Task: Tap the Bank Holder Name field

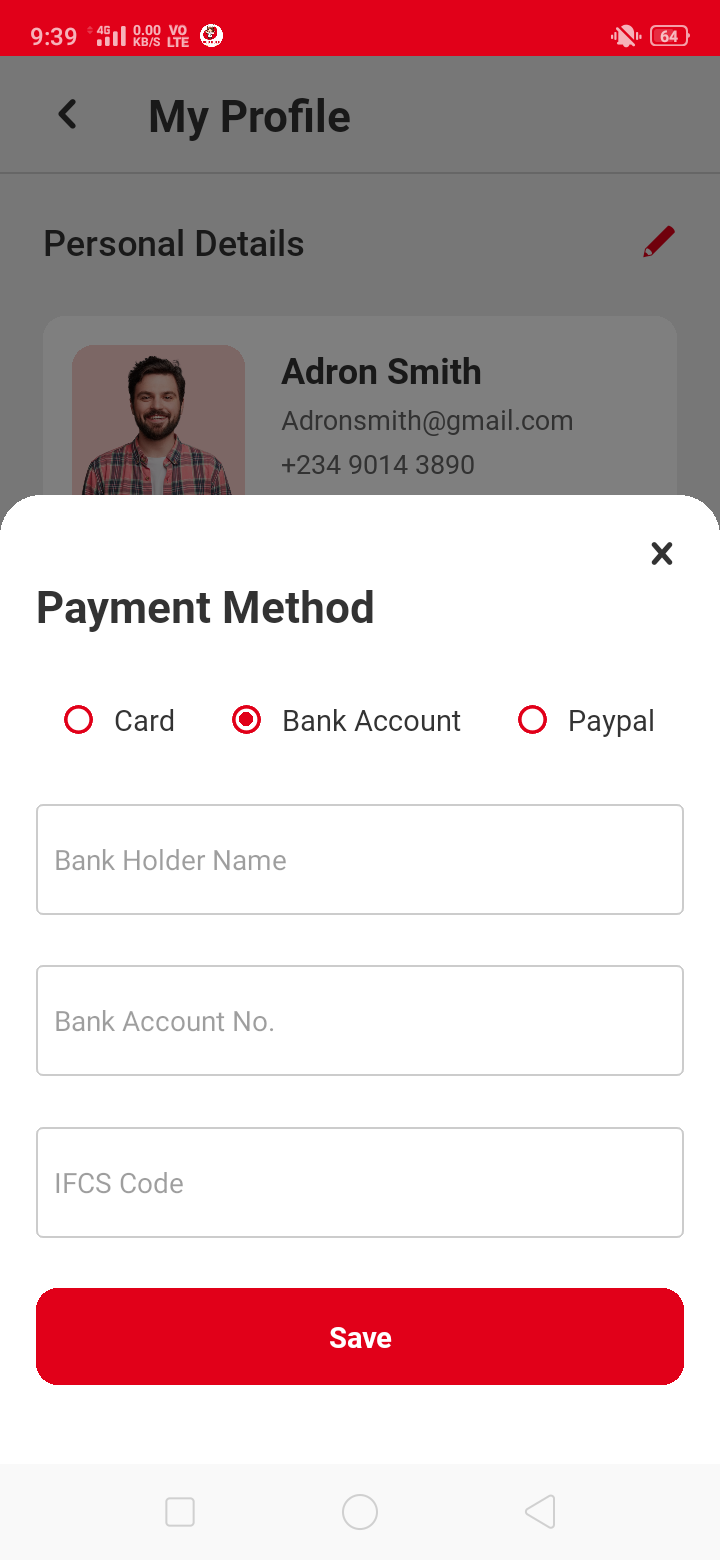Action: click(x=360, y=860)
